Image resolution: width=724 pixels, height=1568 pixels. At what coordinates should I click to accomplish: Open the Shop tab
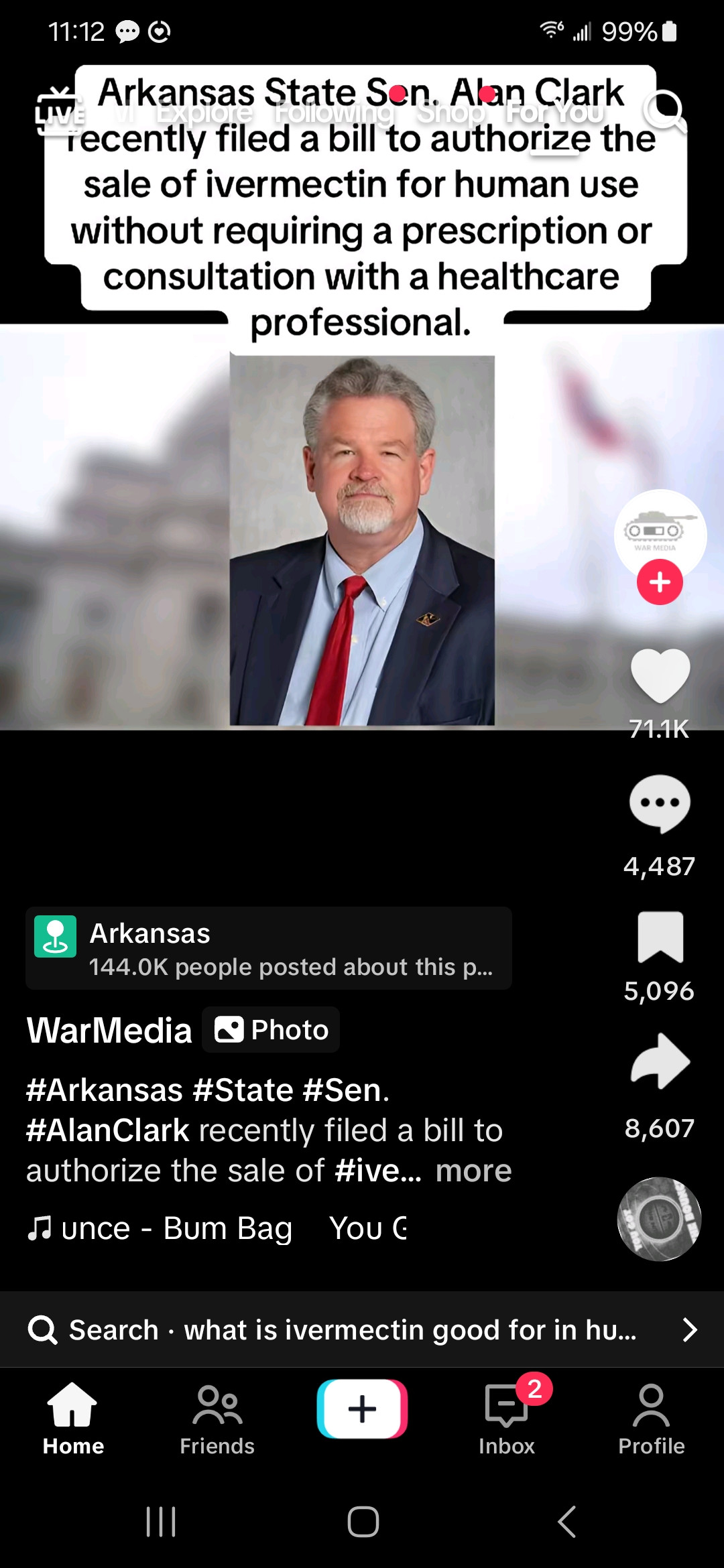(450, 112)
